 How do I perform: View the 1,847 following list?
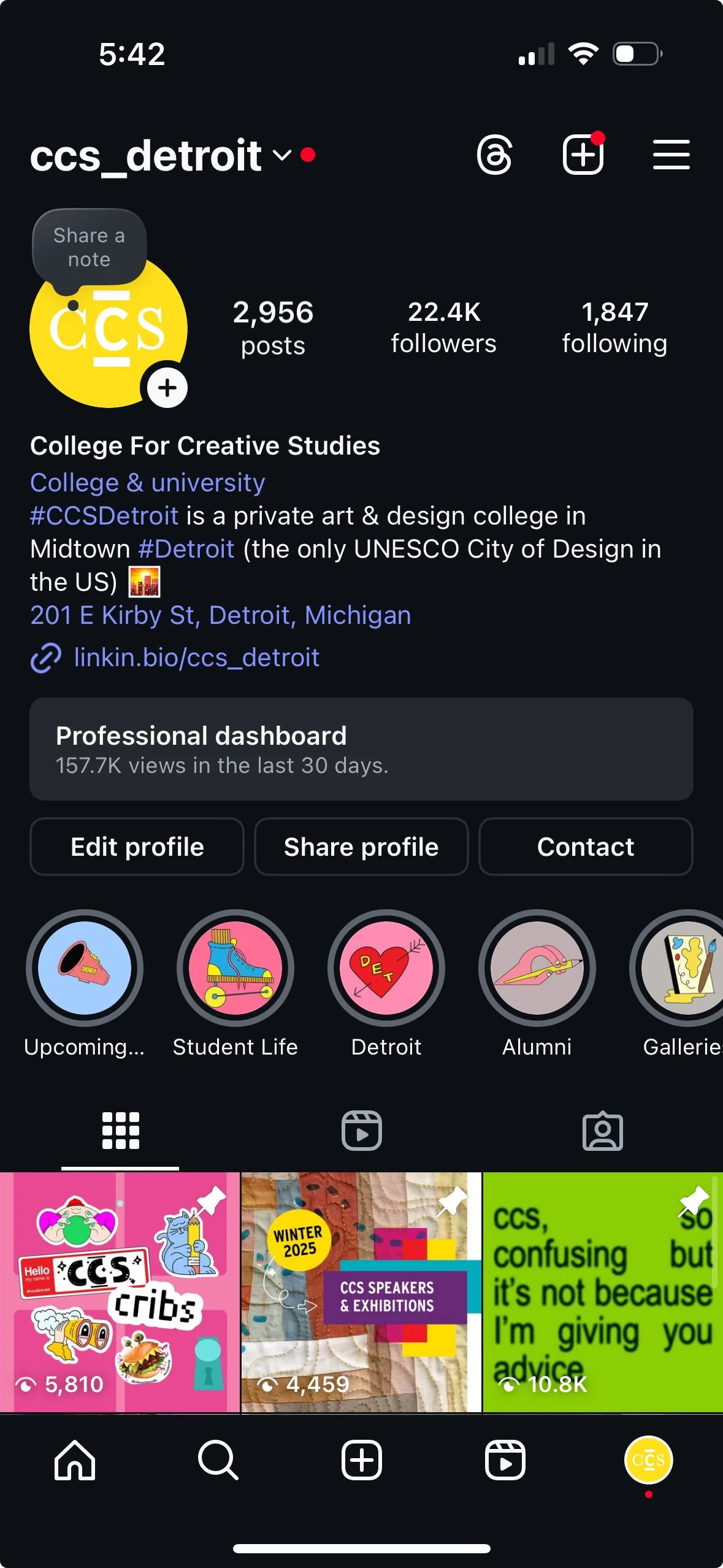tap(614, 328)
